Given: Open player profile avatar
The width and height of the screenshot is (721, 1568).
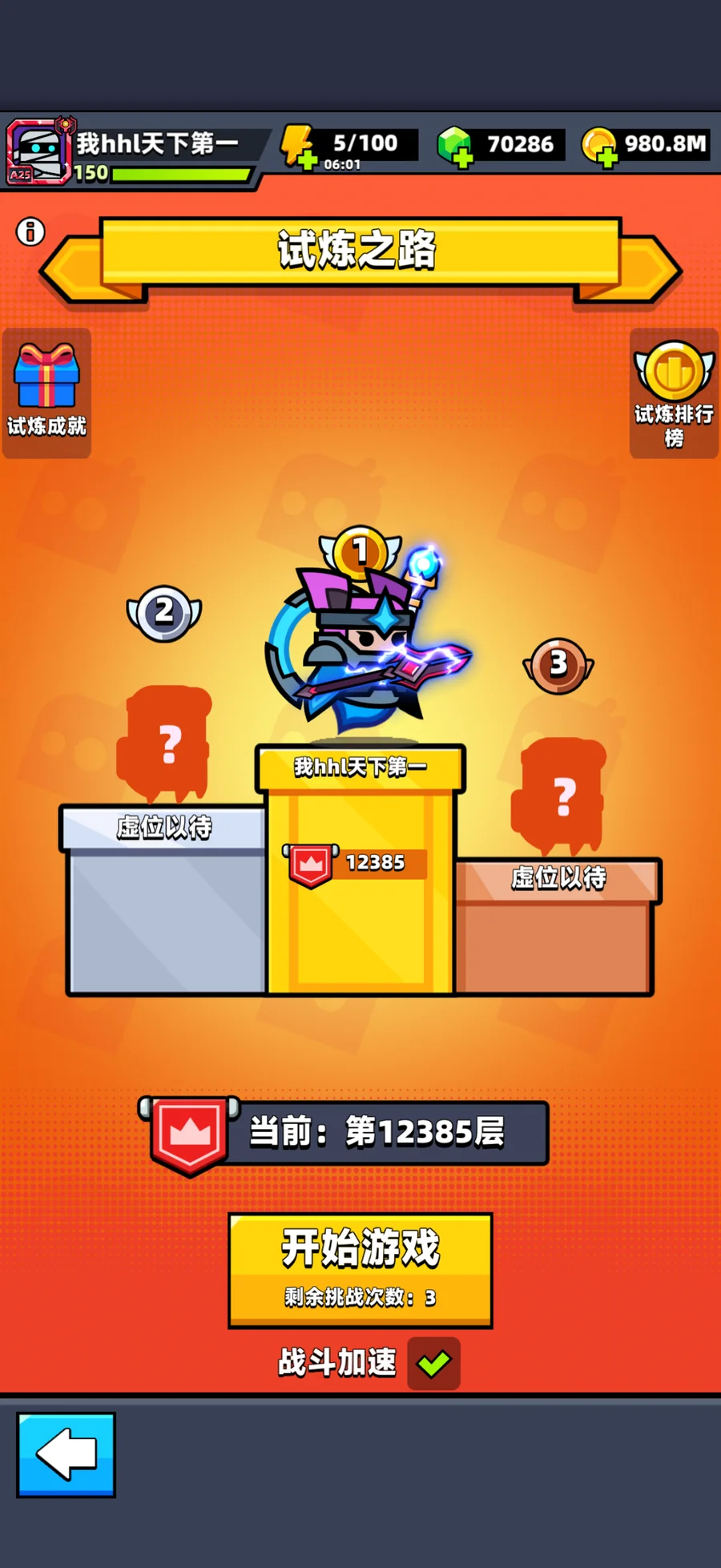Looking at the screenshot, I should 36,152.
